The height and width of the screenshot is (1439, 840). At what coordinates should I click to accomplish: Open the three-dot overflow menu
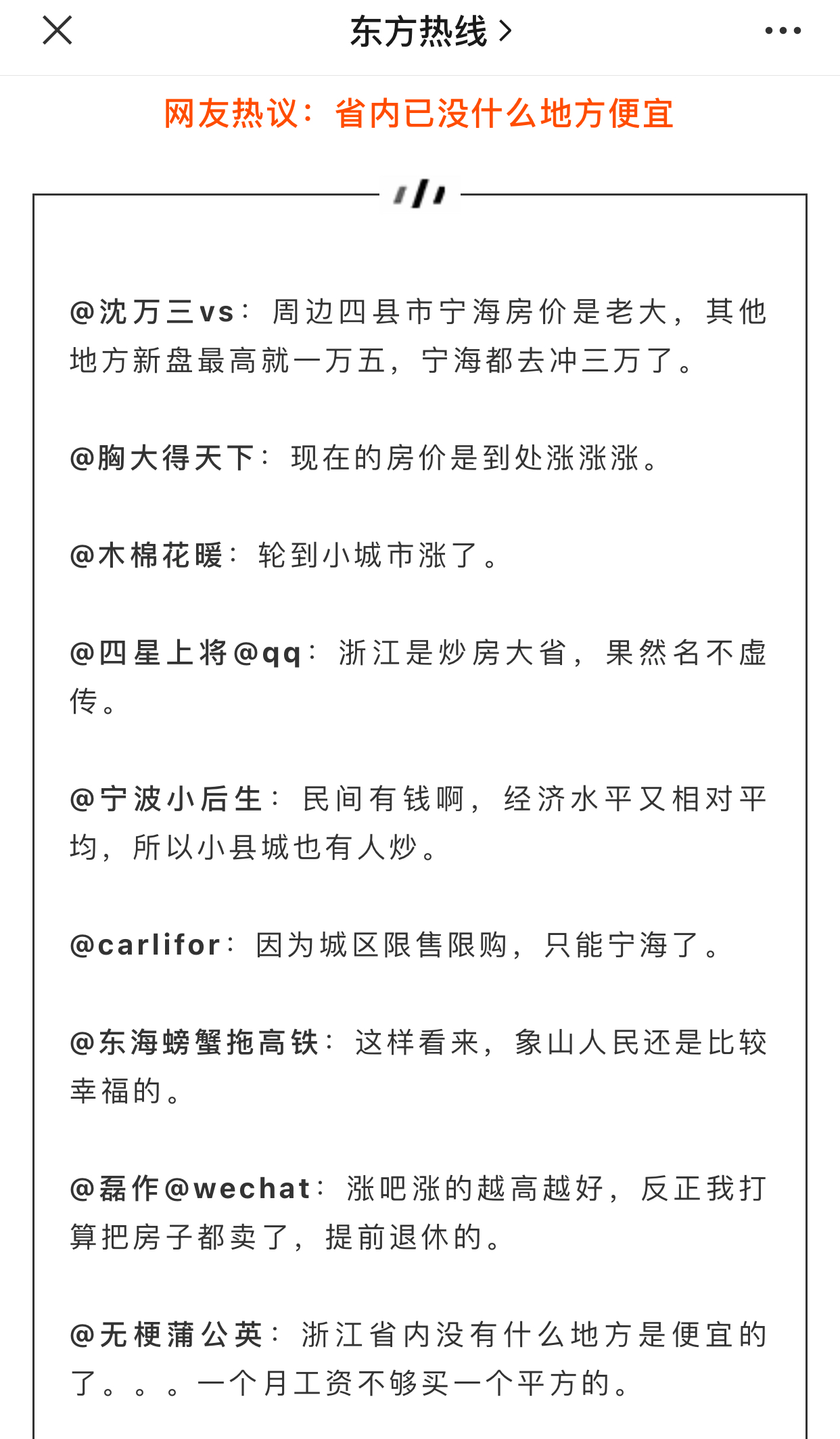coord(783,30)
